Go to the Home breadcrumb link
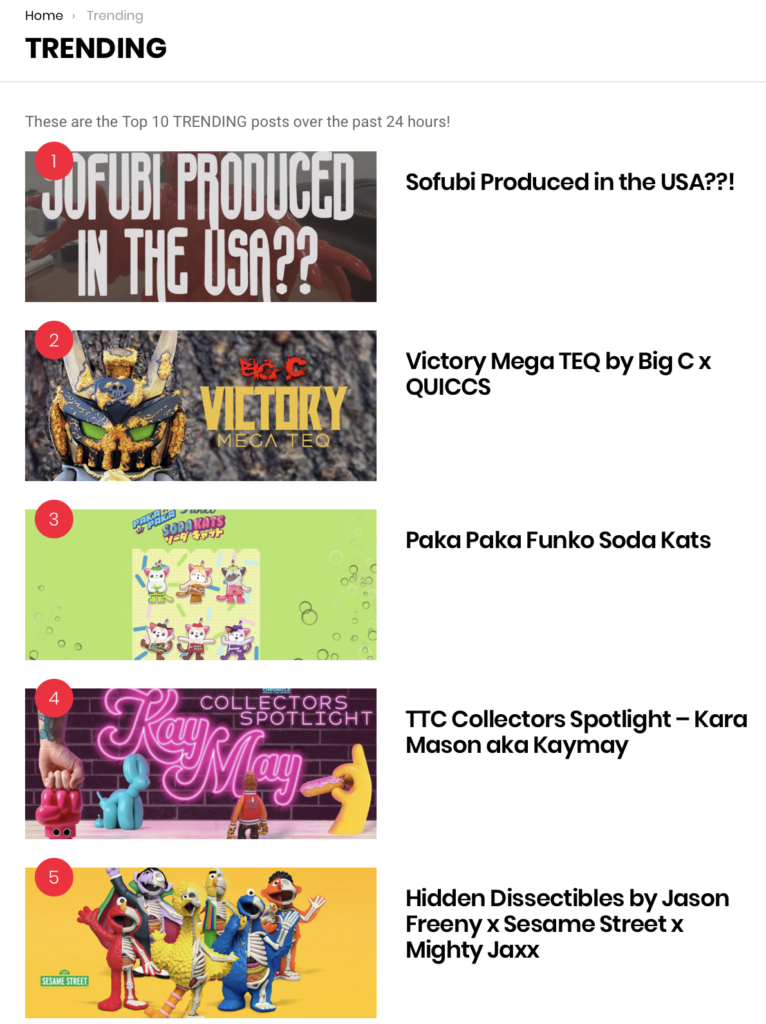Viewport: 766px width, 1024px height. (x=44, y=16)
